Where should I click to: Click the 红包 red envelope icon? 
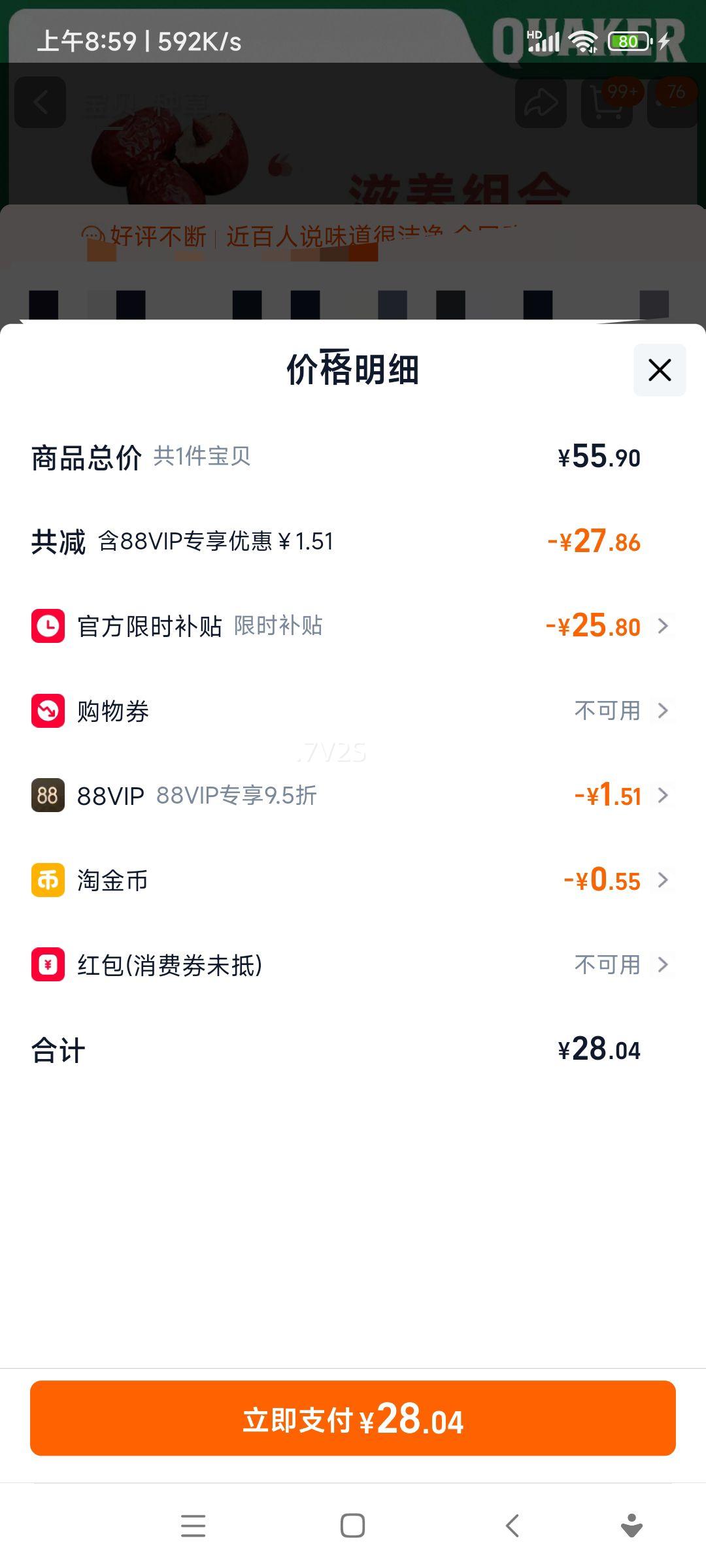point(47,964)
